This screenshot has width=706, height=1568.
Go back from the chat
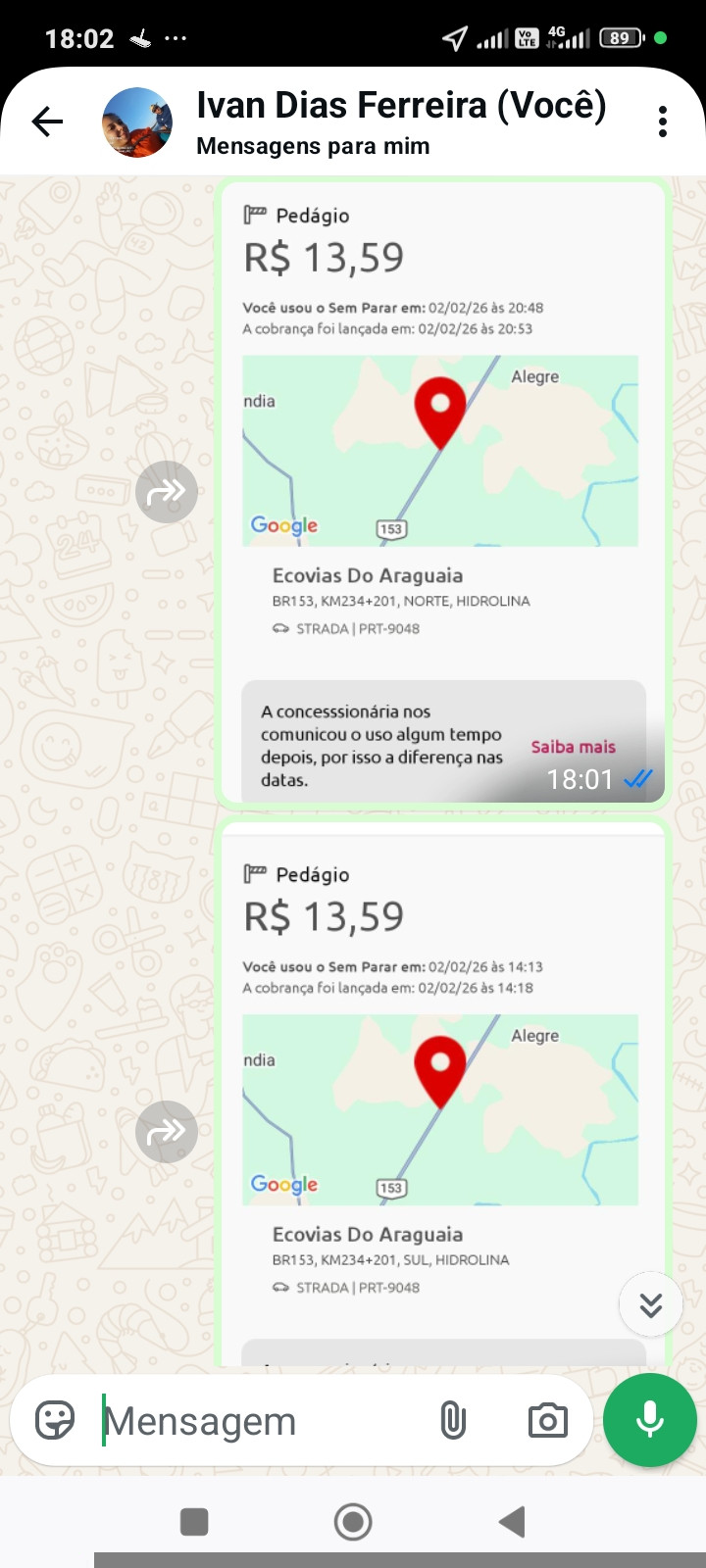47,122
